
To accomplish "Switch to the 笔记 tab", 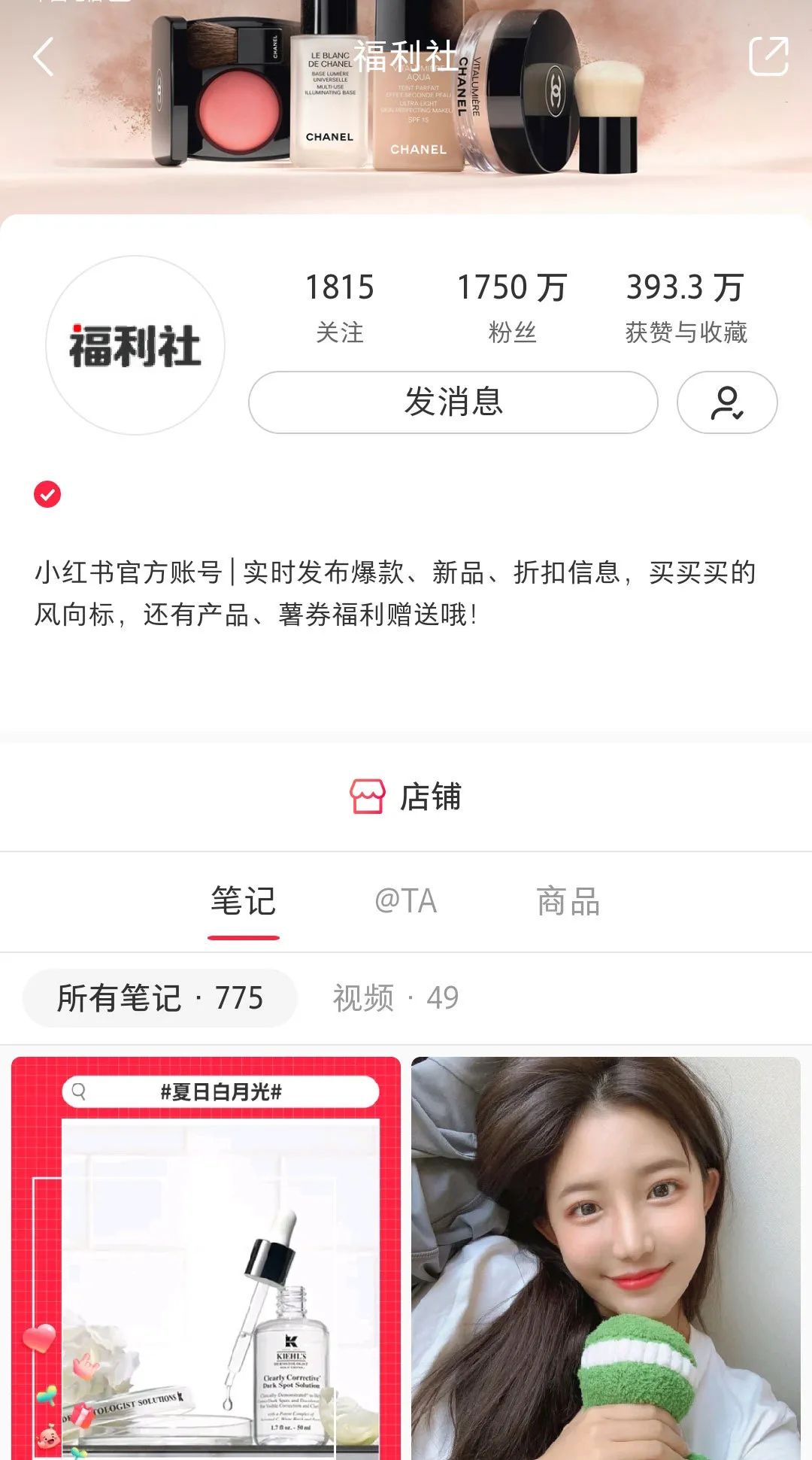I will click(x=244, y=902).
